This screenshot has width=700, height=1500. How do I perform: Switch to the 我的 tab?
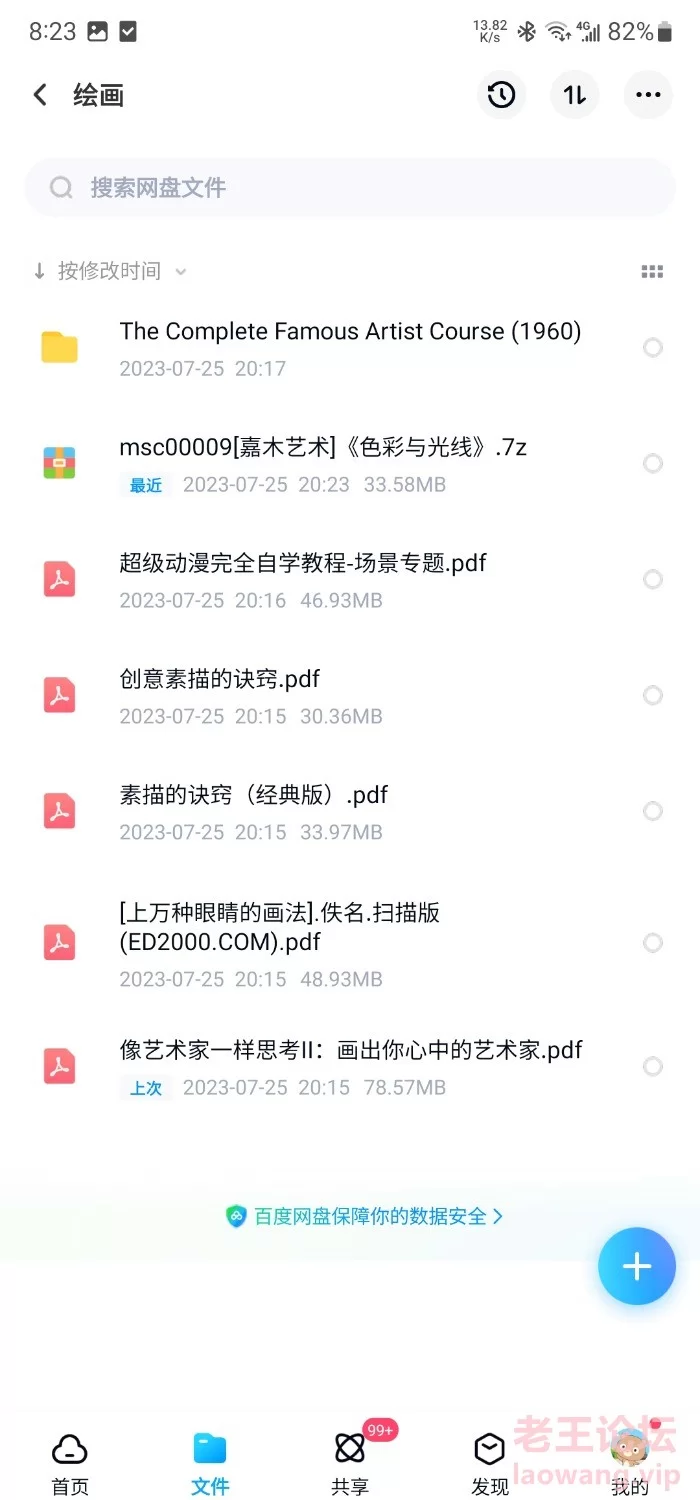coord(630,1463)
